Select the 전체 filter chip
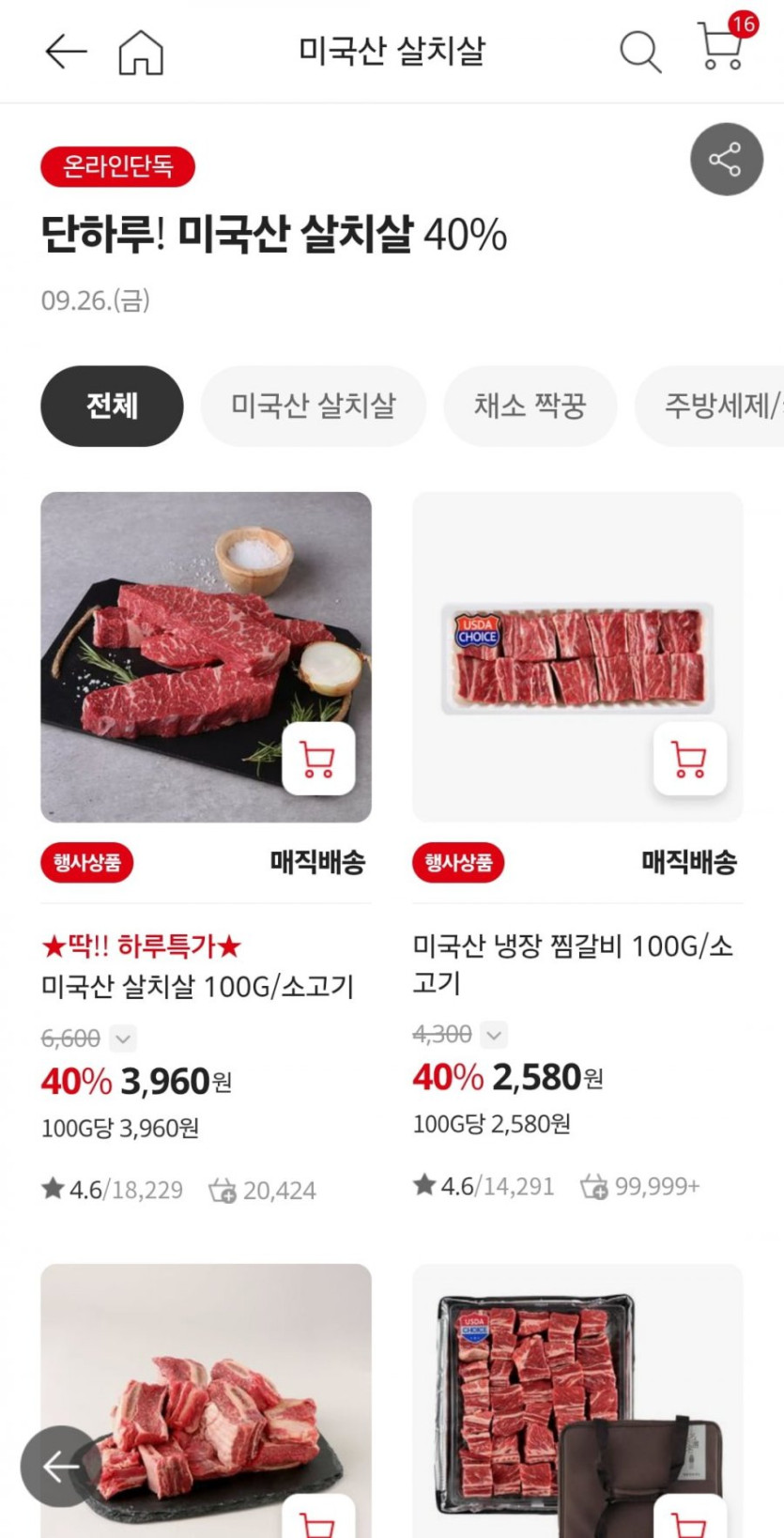Screen dimensions: 784x1538 tap(112, 406)
